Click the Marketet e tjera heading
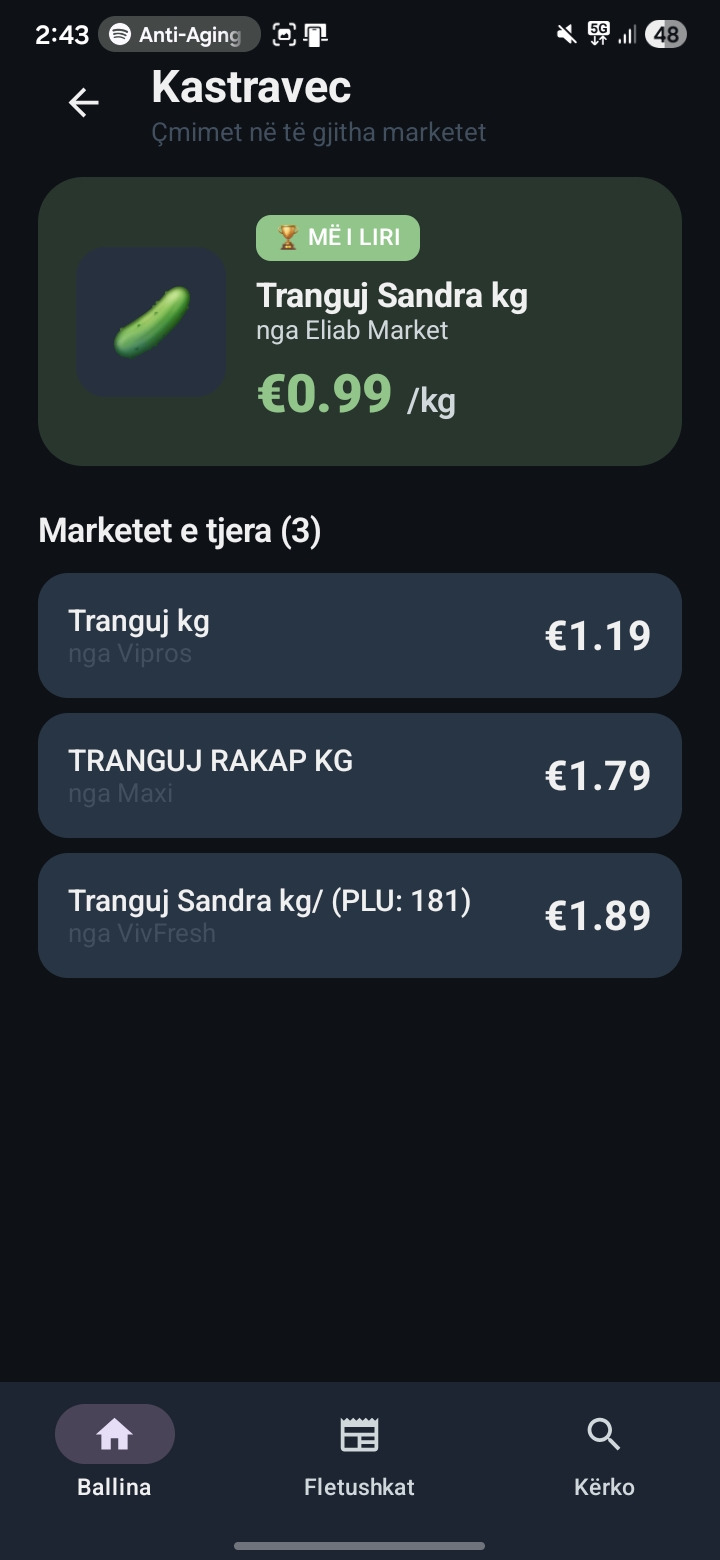This screenshot has width=720, height=1560. pos(178,530)
